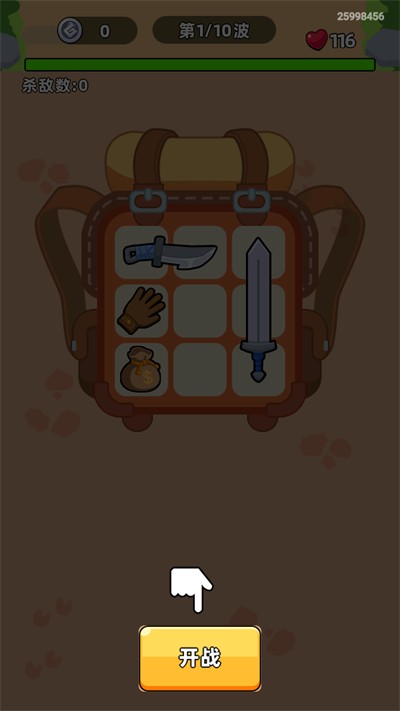Choose the money bag item
The image size is (400, 711).
(x=141, y=369)
